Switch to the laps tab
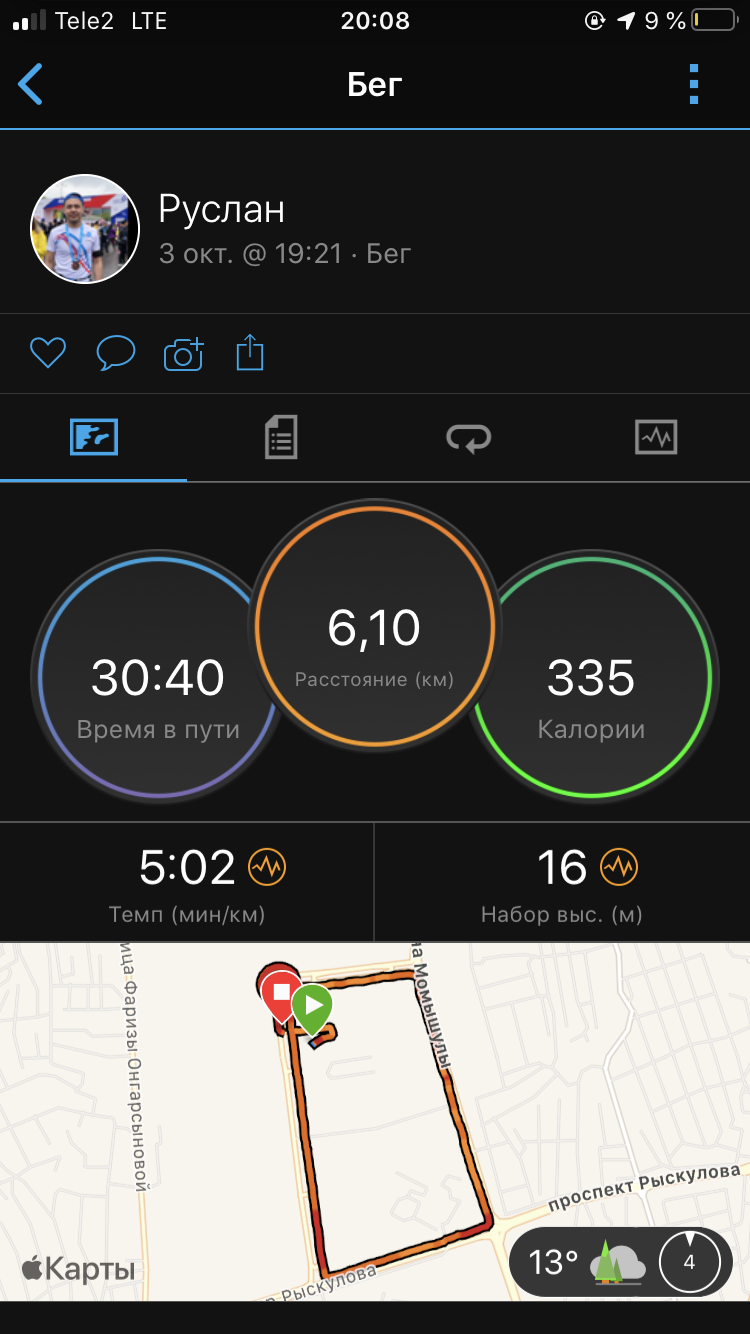Image resolution: width=750 pixels, height=1334 pixels. (468, 438)
